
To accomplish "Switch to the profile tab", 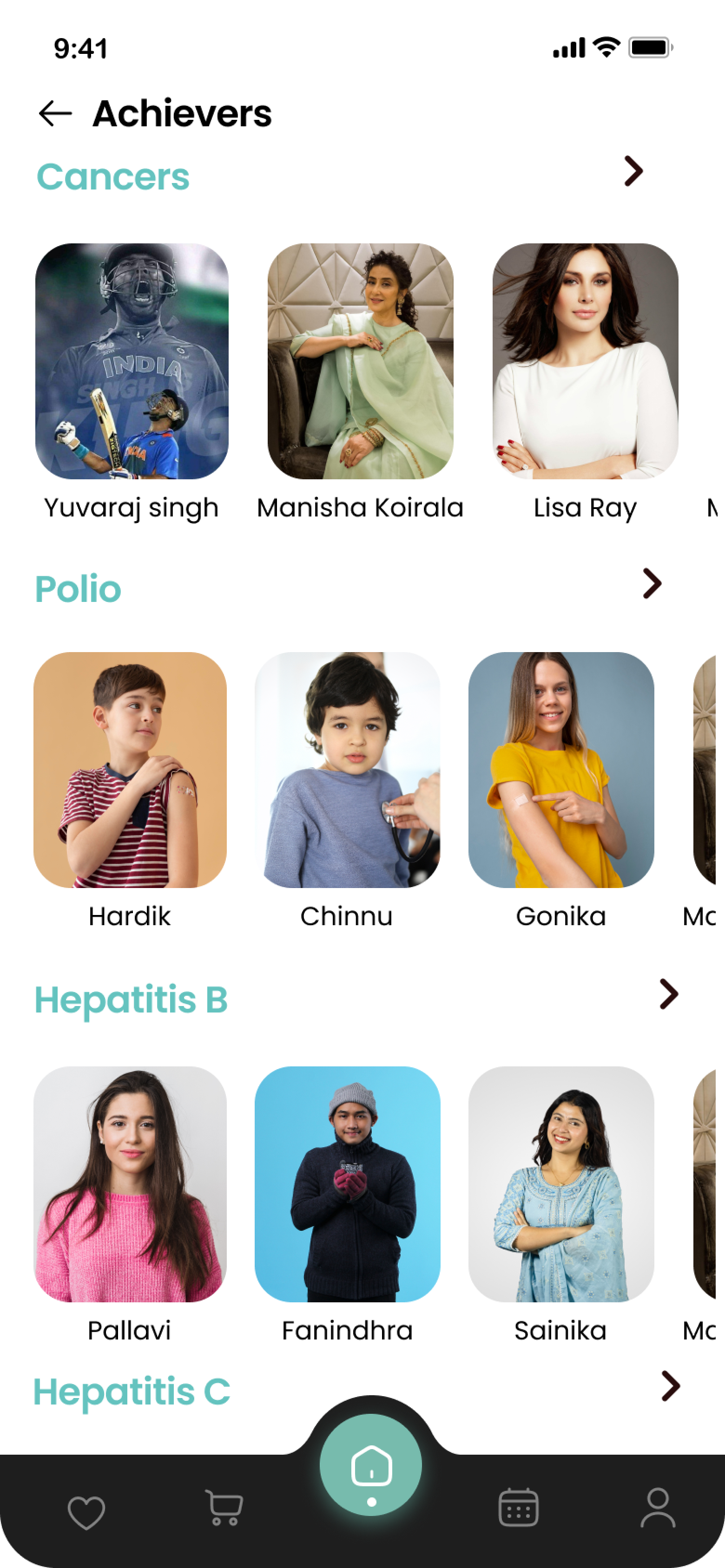I will tap(658, 1508).
